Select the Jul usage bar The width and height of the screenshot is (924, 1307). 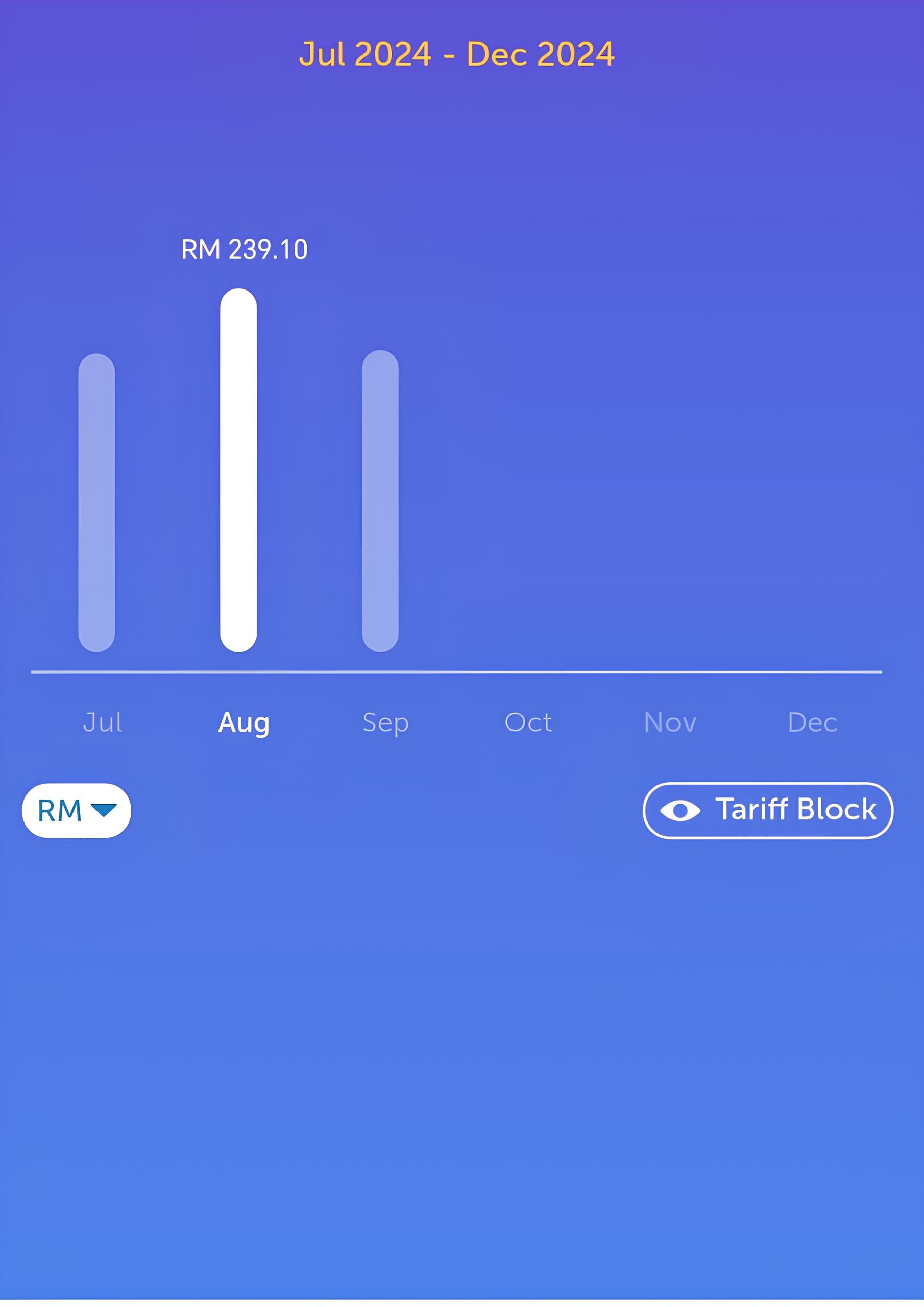click(x=96, y=503)
